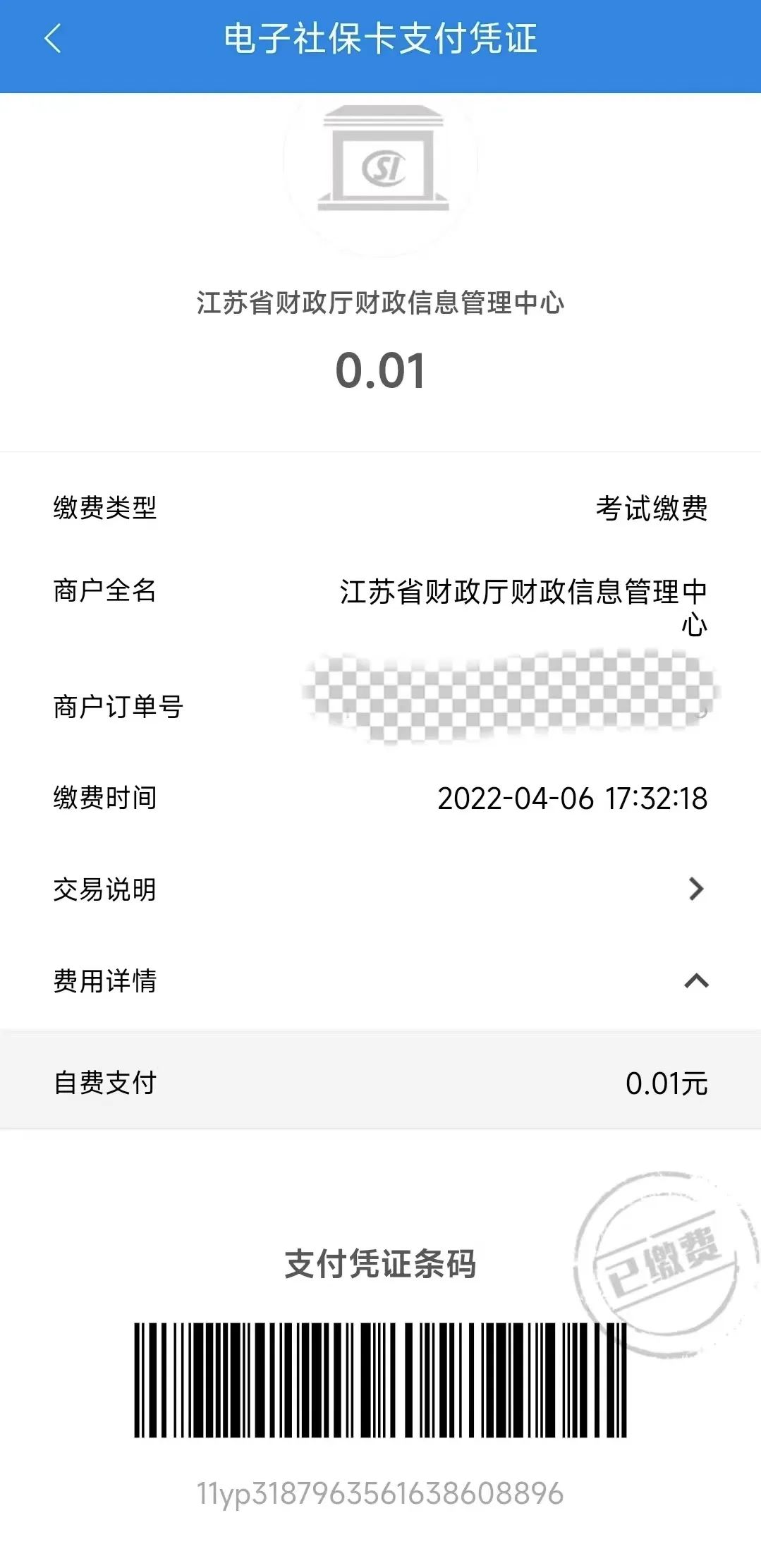Tap the merchant name 江苏省财政厅财政信息管理中心

pos(381,302)
